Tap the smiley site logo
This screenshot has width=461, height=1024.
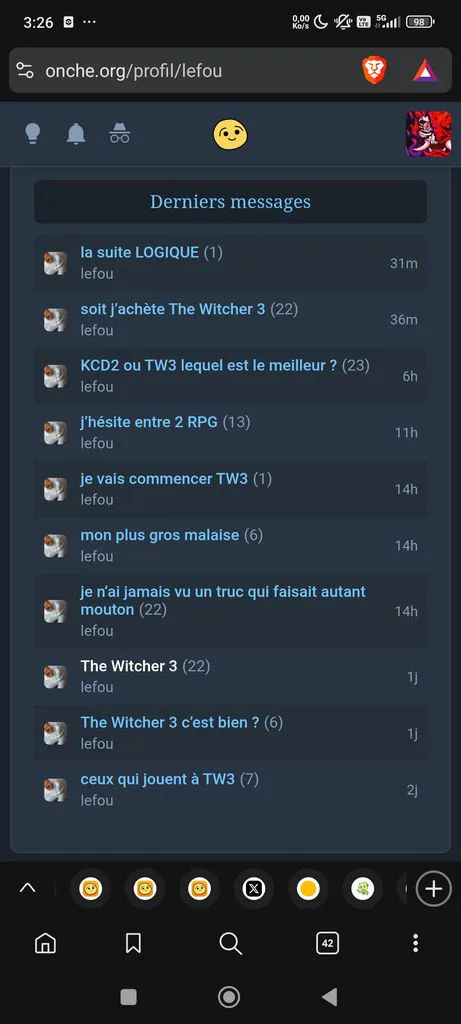click(230, 134)
